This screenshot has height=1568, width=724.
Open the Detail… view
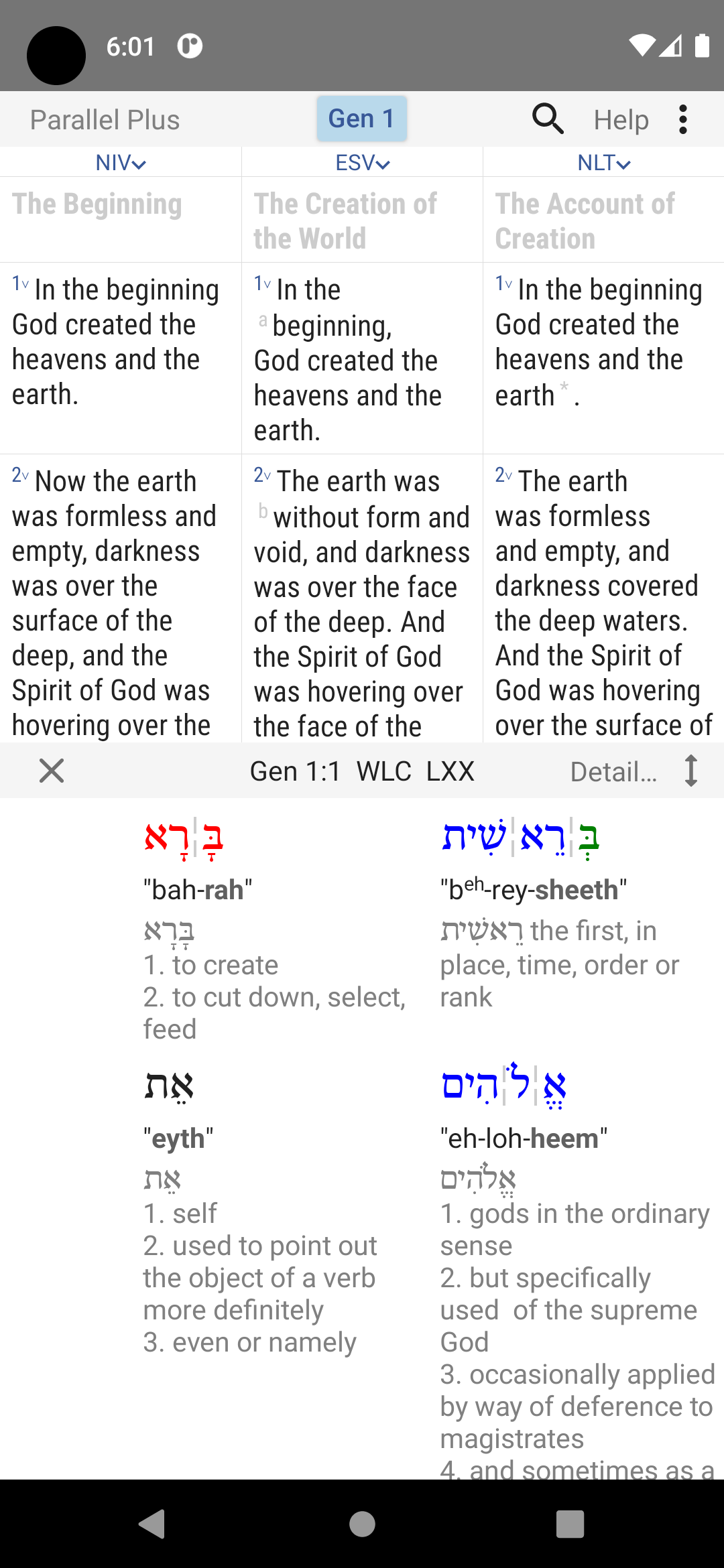tap(614, 772)
